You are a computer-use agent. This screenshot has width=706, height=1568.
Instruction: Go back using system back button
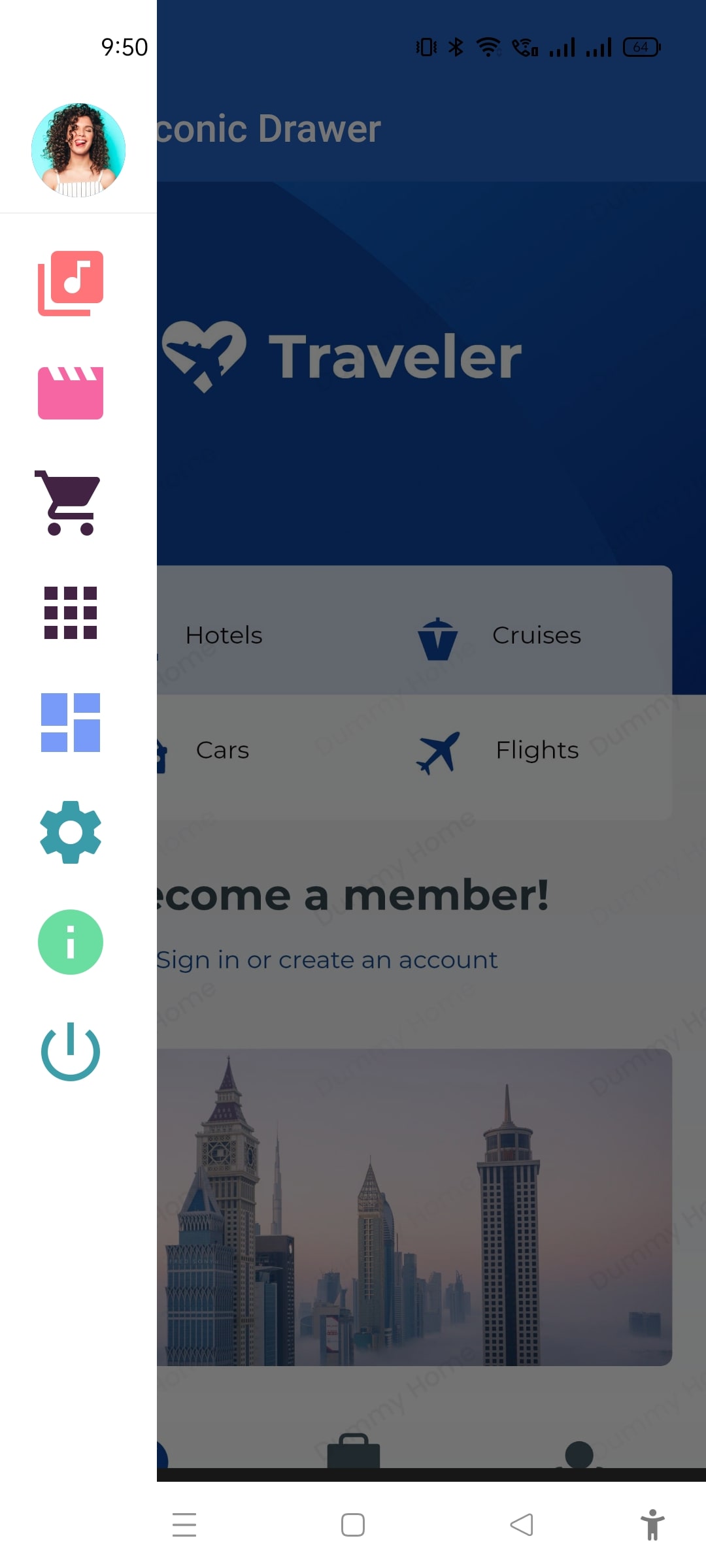(x=522, y=1525)
